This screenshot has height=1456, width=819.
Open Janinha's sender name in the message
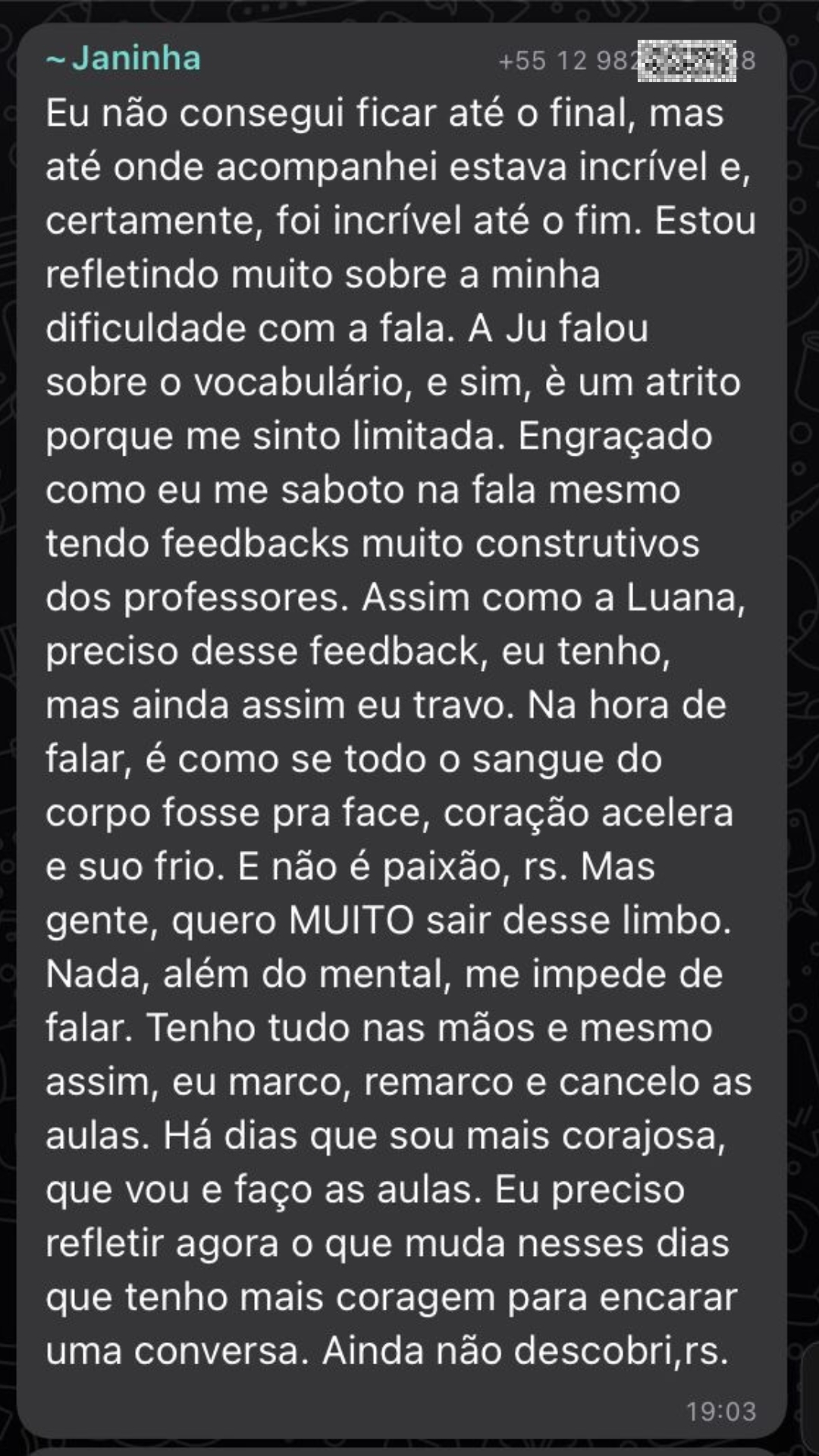tap(124, 59)
